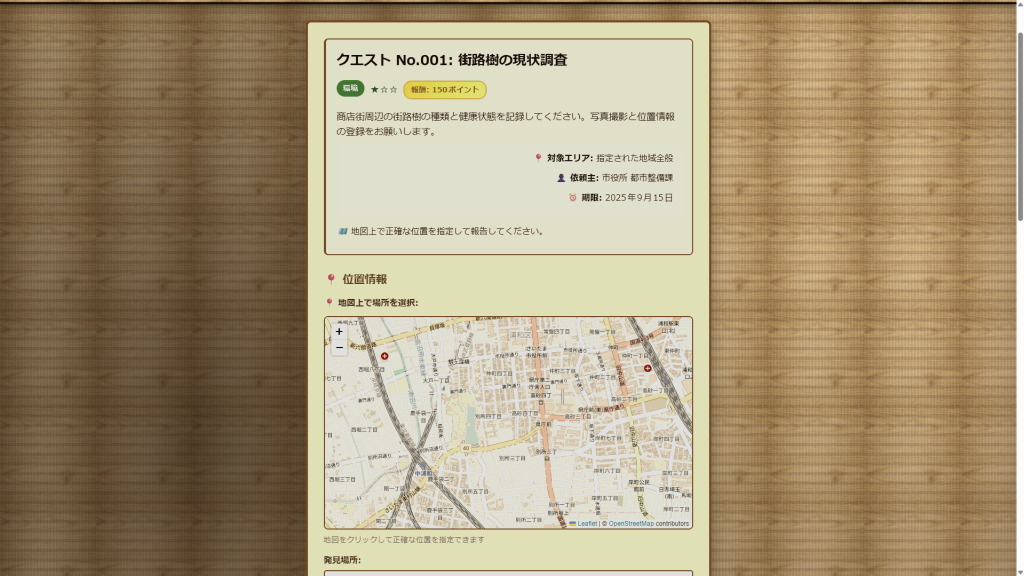
Task: Open the Leaflet attribution link
Action: click(x=586, y=523)
